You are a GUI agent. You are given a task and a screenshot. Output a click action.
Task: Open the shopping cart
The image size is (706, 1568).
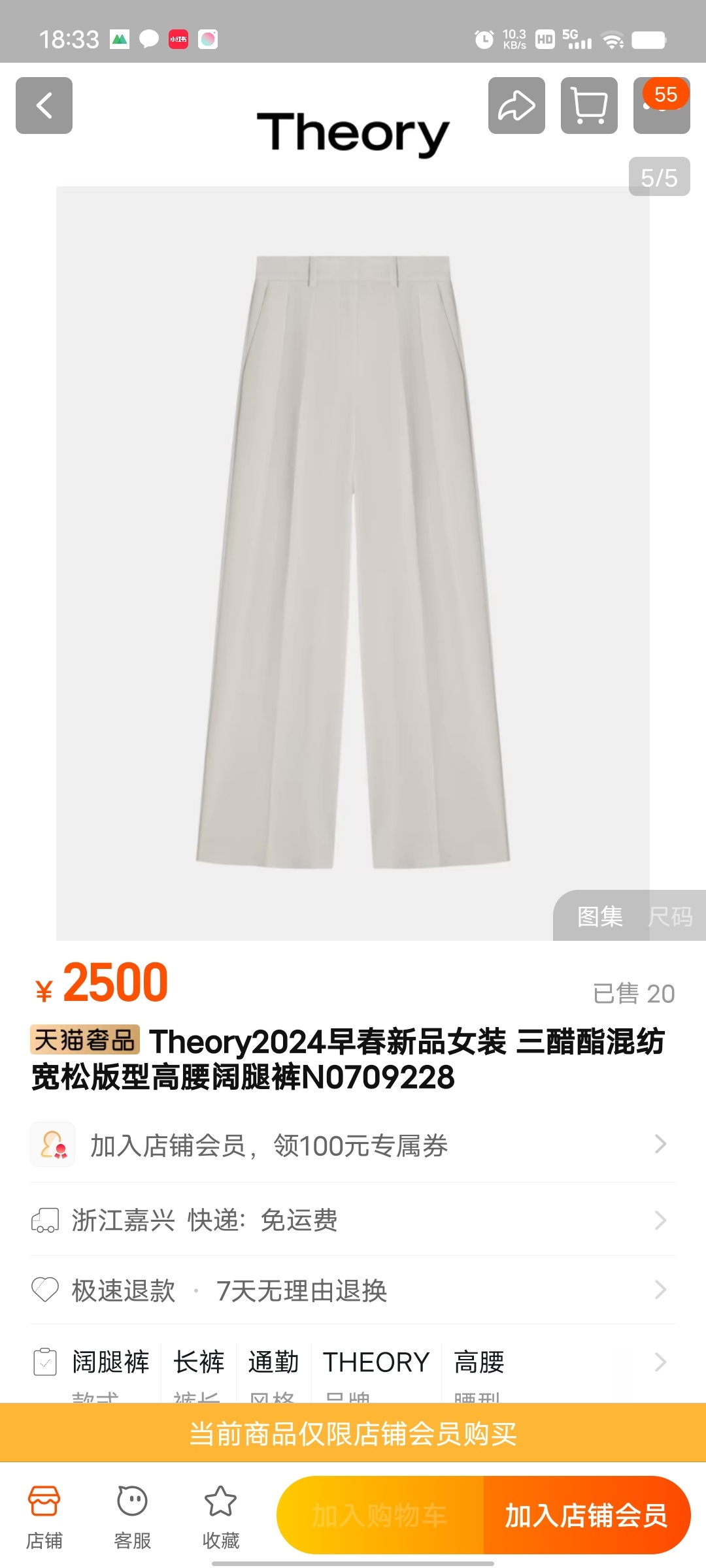click(589, 105)
